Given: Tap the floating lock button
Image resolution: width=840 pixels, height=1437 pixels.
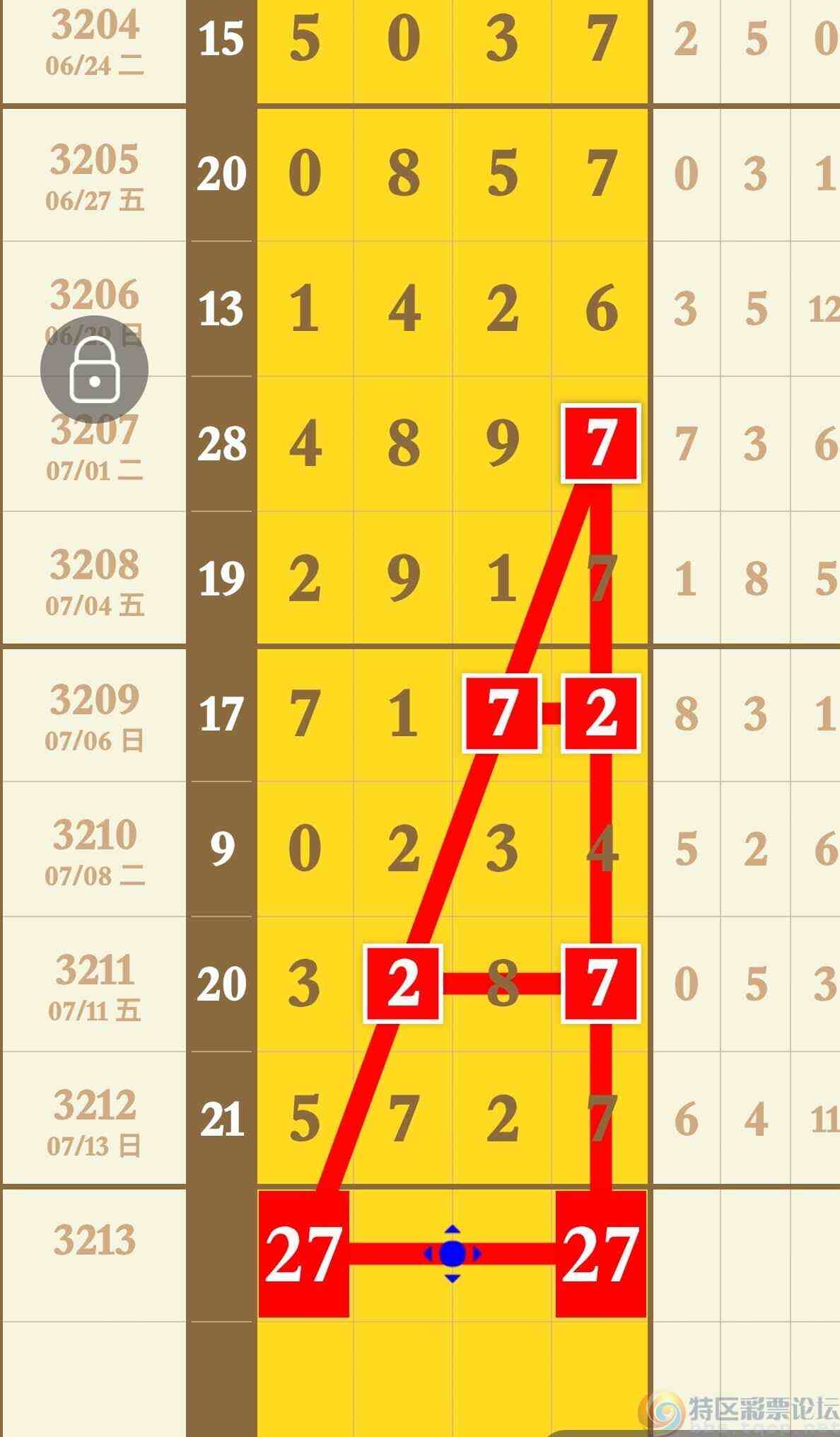Looking at the screenshot, I should click(x=94, y=370).
